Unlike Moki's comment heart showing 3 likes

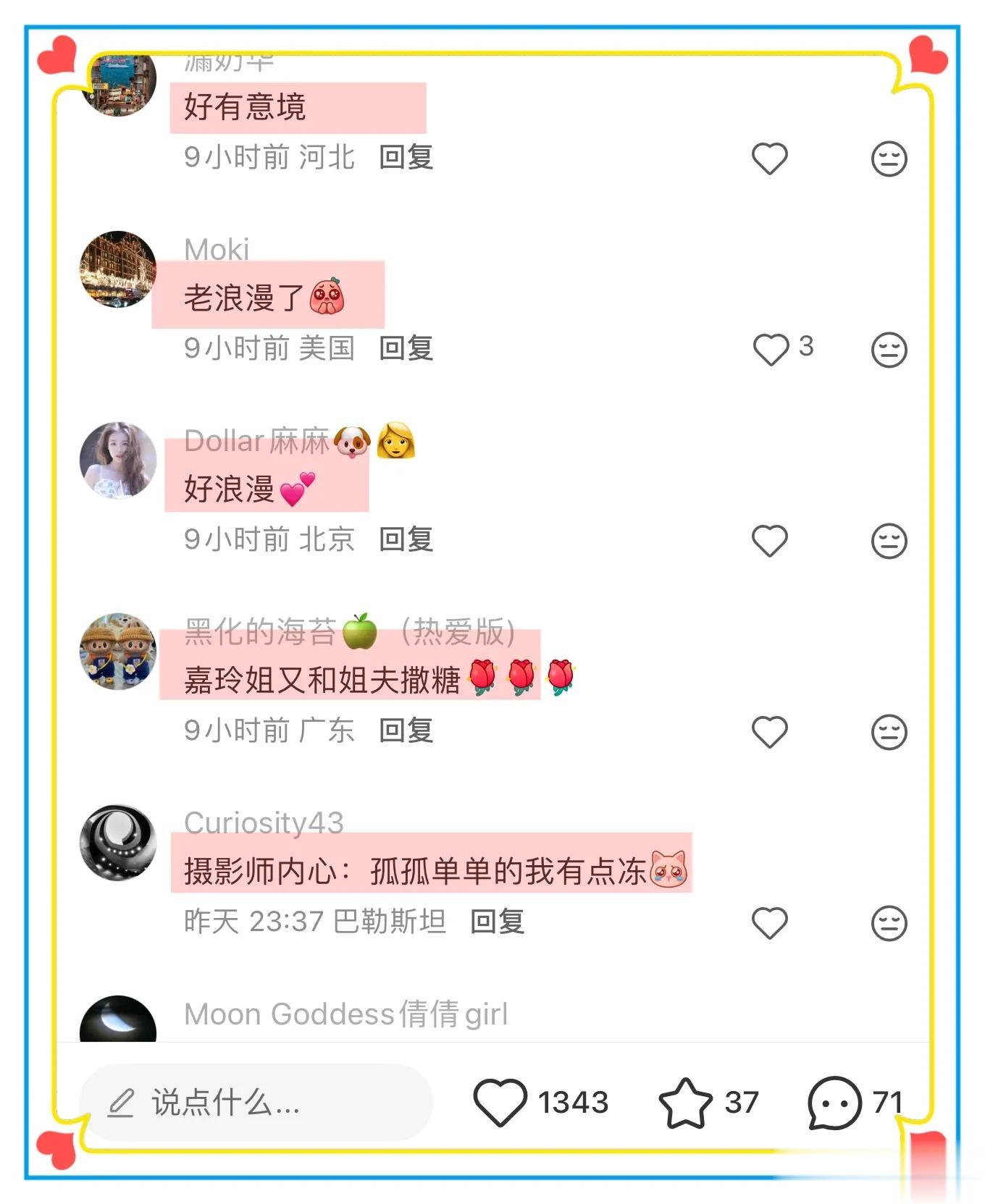[769, 348]
